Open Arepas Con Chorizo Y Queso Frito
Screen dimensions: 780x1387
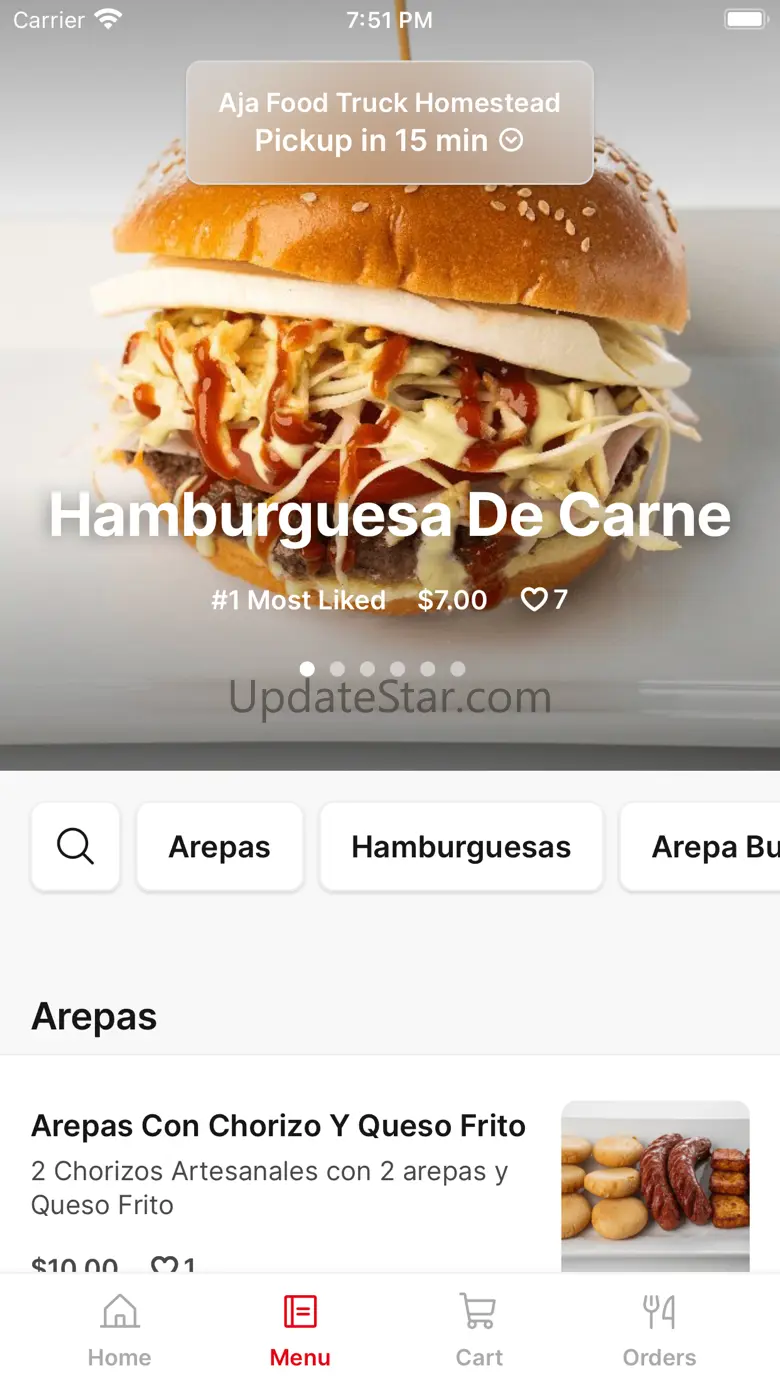click(x=278, y=1126)
